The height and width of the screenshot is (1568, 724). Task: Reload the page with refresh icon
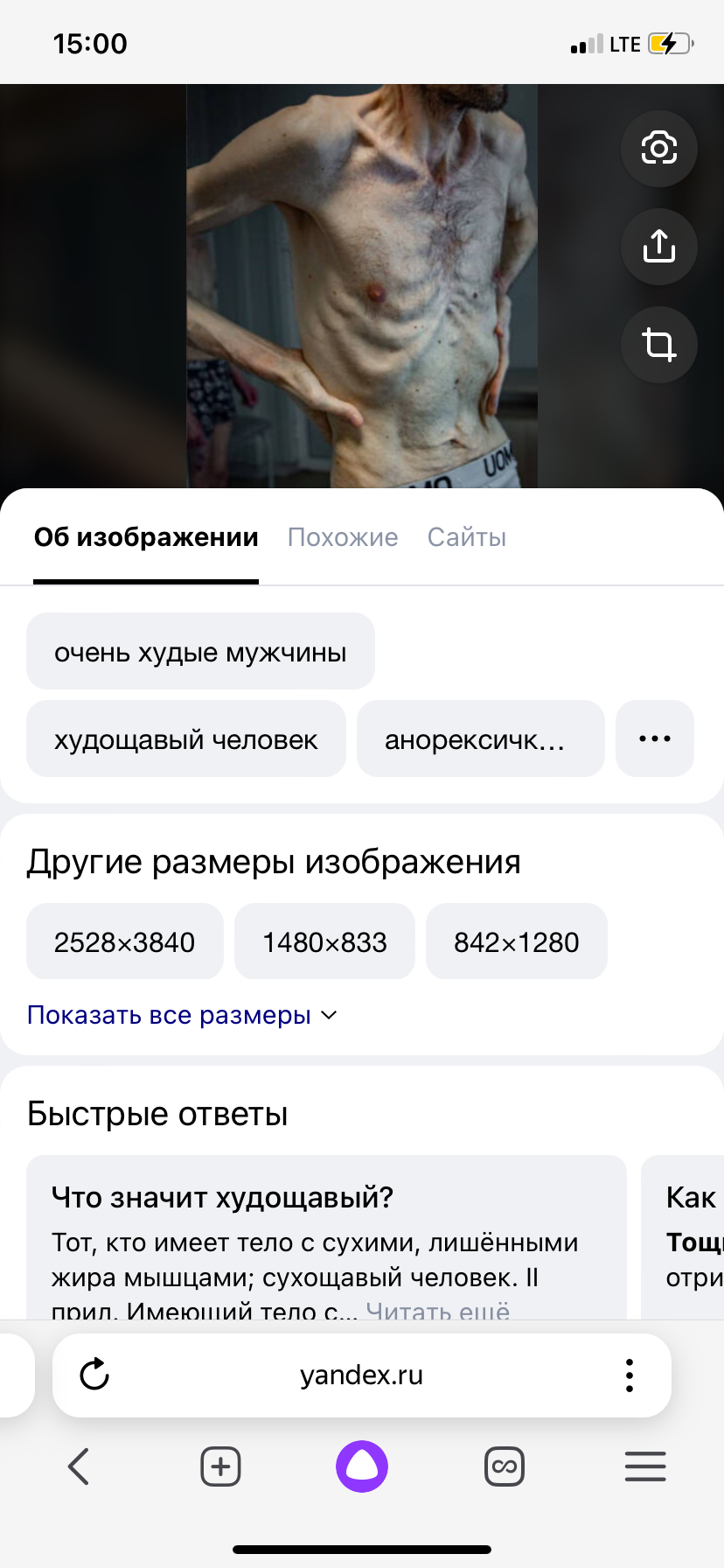pos(94,1375)
